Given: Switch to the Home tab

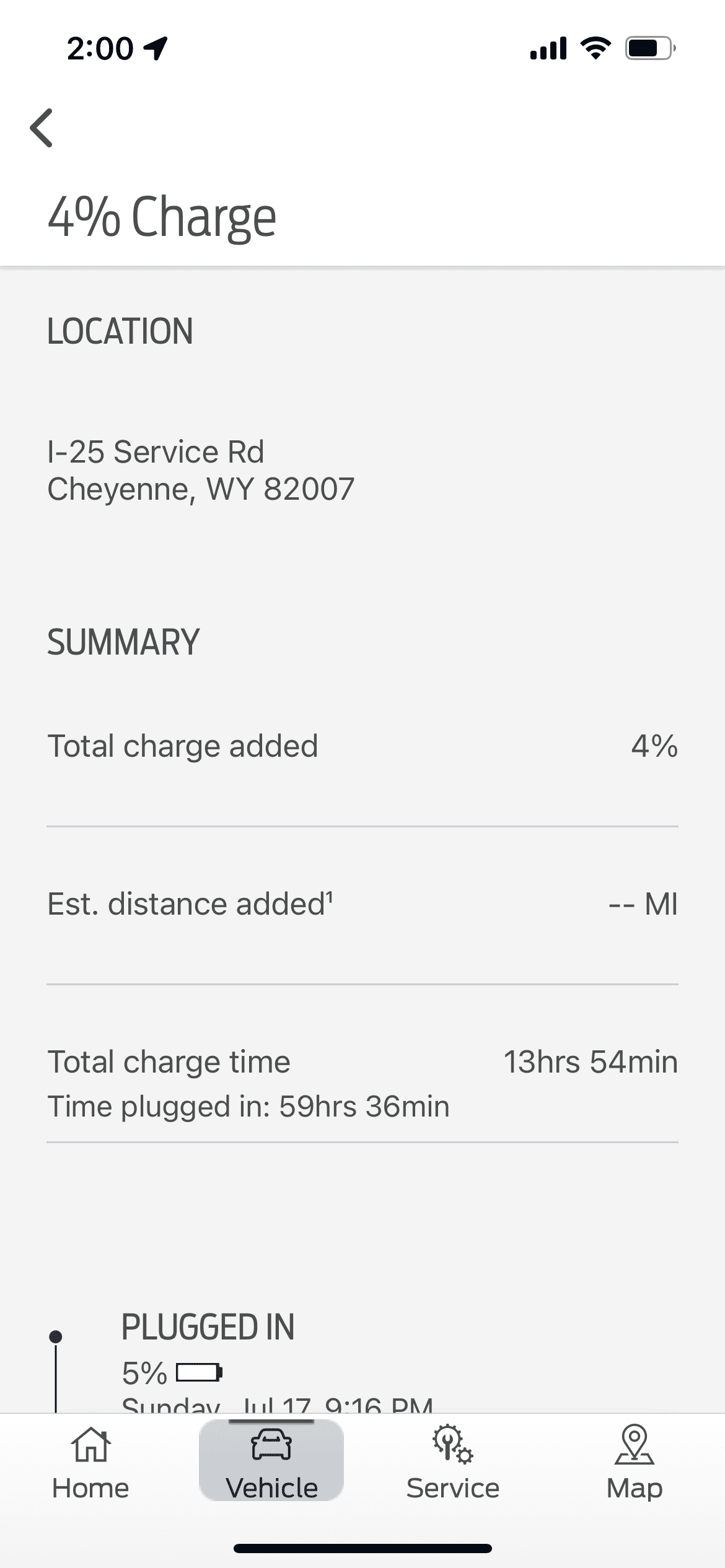Looking at the screenshot, I should tap(90, 1463).
